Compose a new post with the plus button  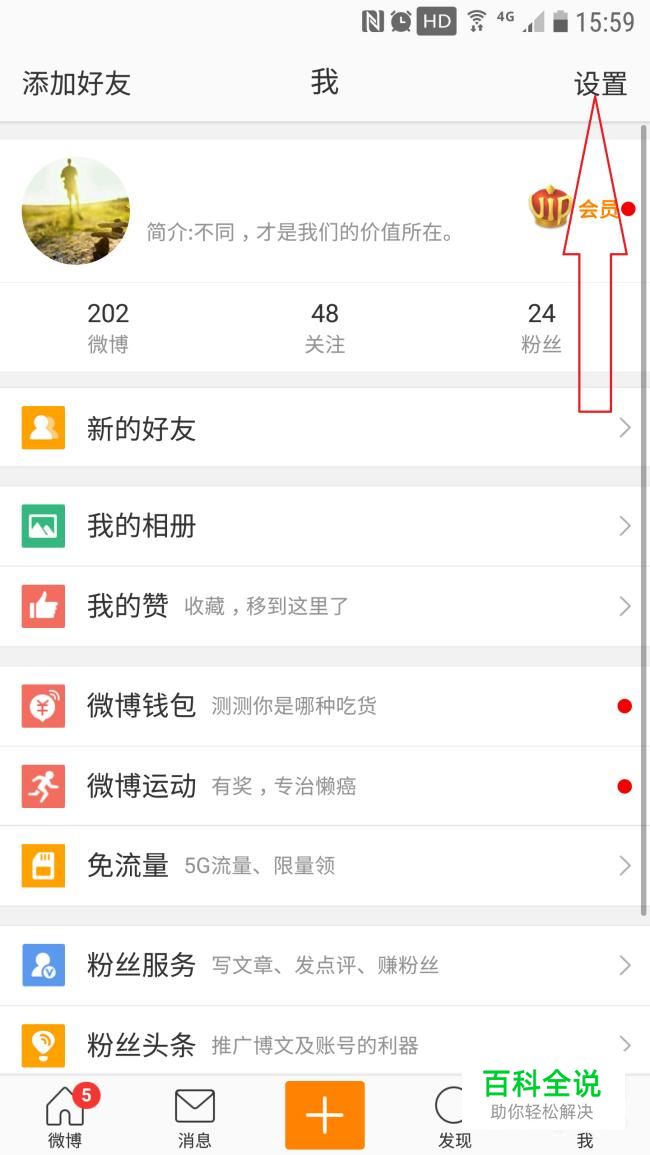point(325,1115)
